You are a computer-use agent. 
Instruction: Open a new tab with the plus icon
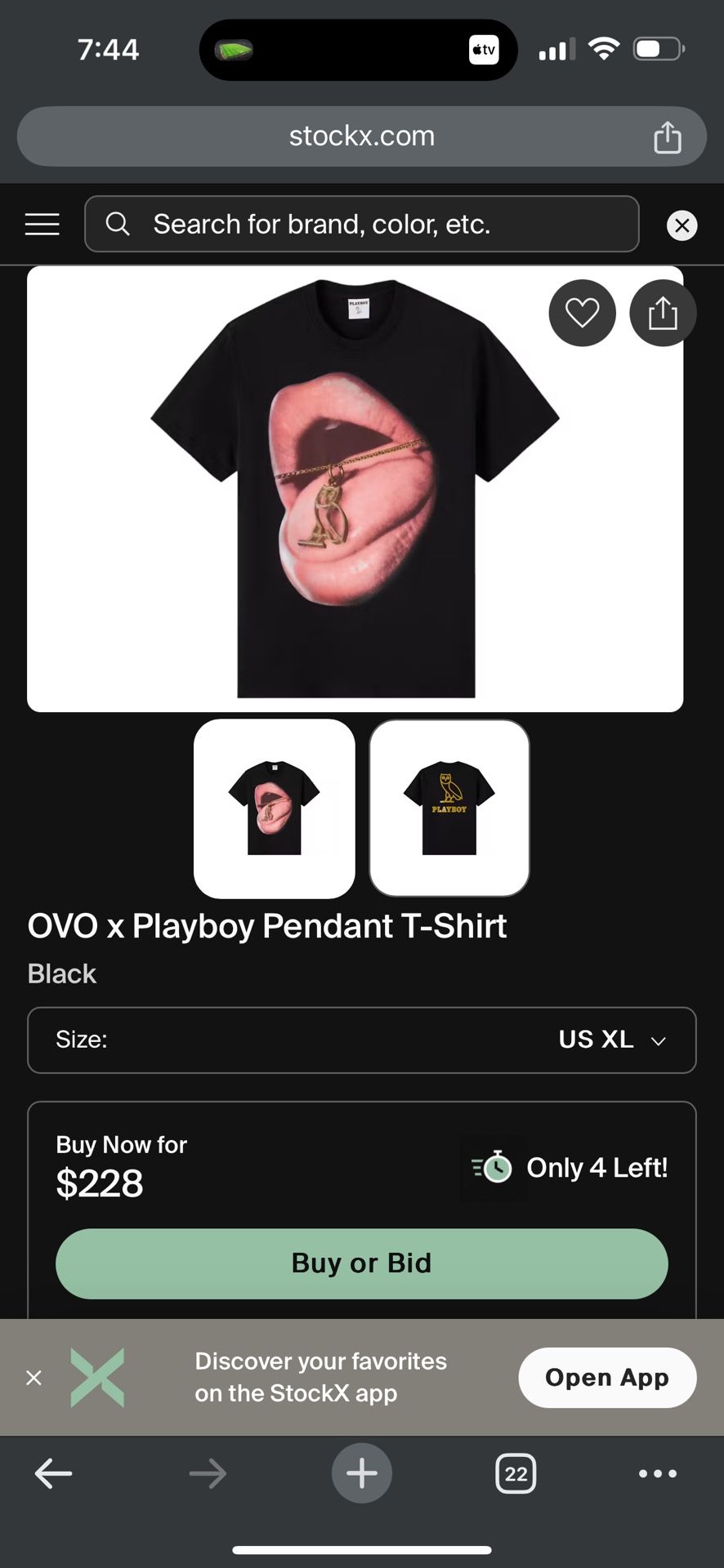tap(361, 1473)
